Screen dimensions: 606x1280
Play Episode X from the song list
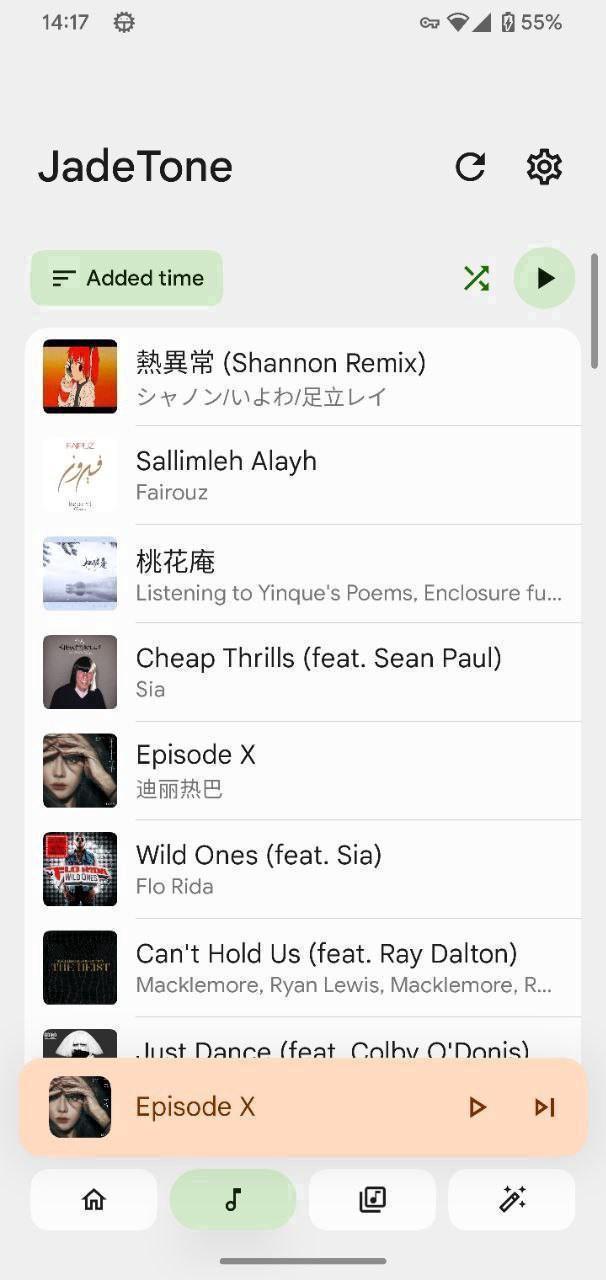pos(300,770)
